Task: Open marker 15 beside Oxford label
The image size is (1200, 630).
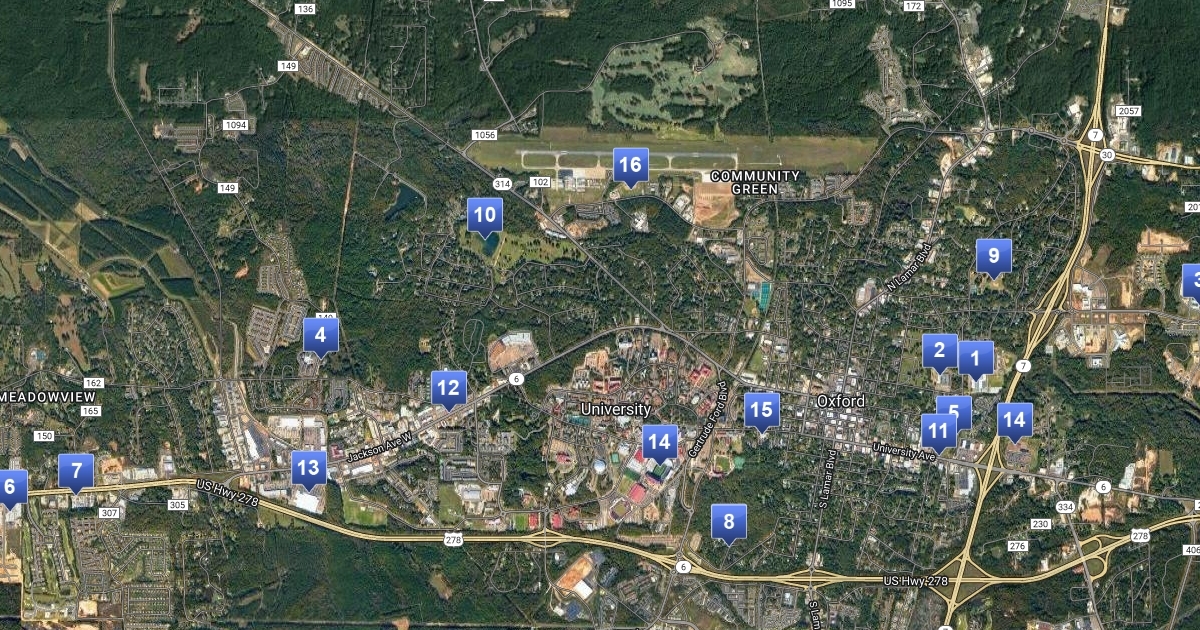Action: pos(762,409)
